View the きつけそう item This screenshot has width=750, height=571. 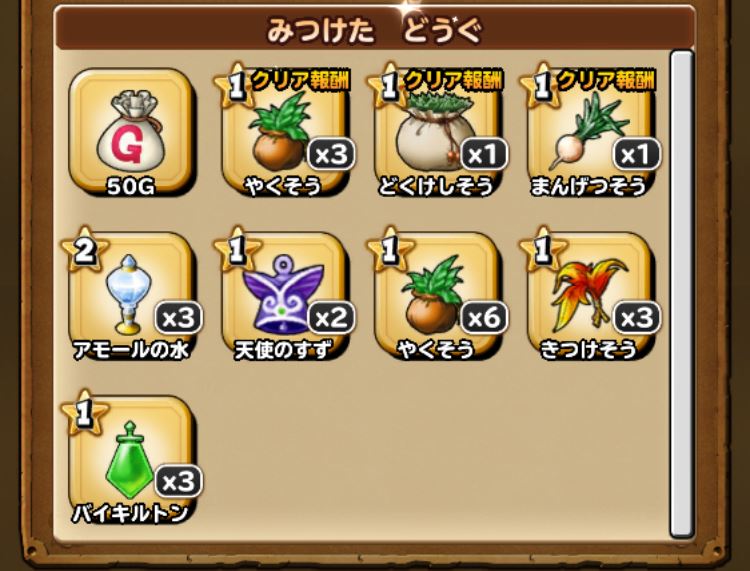tap(590, 296)
